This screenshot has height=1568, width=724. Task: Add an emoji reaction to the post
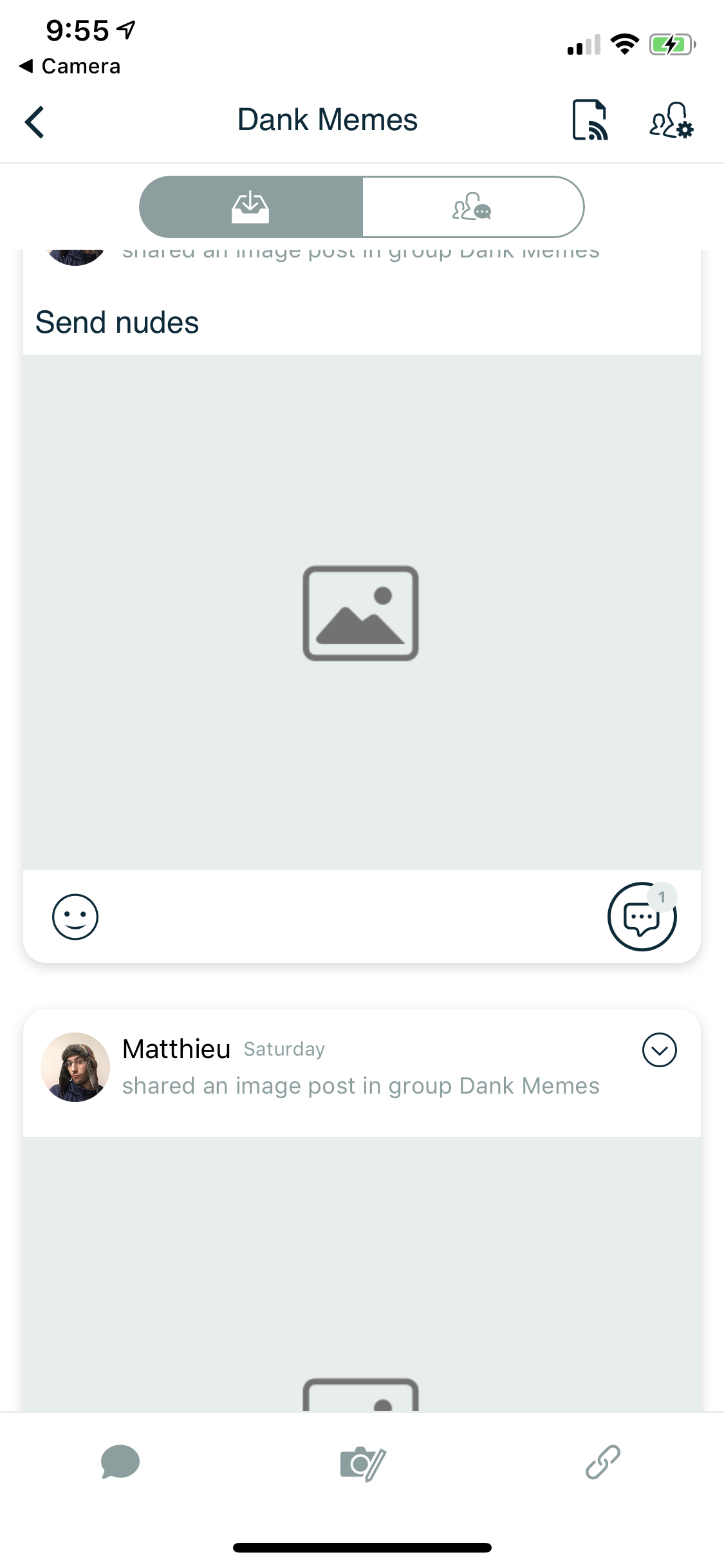pyautogui.click(x=75, y=917)
